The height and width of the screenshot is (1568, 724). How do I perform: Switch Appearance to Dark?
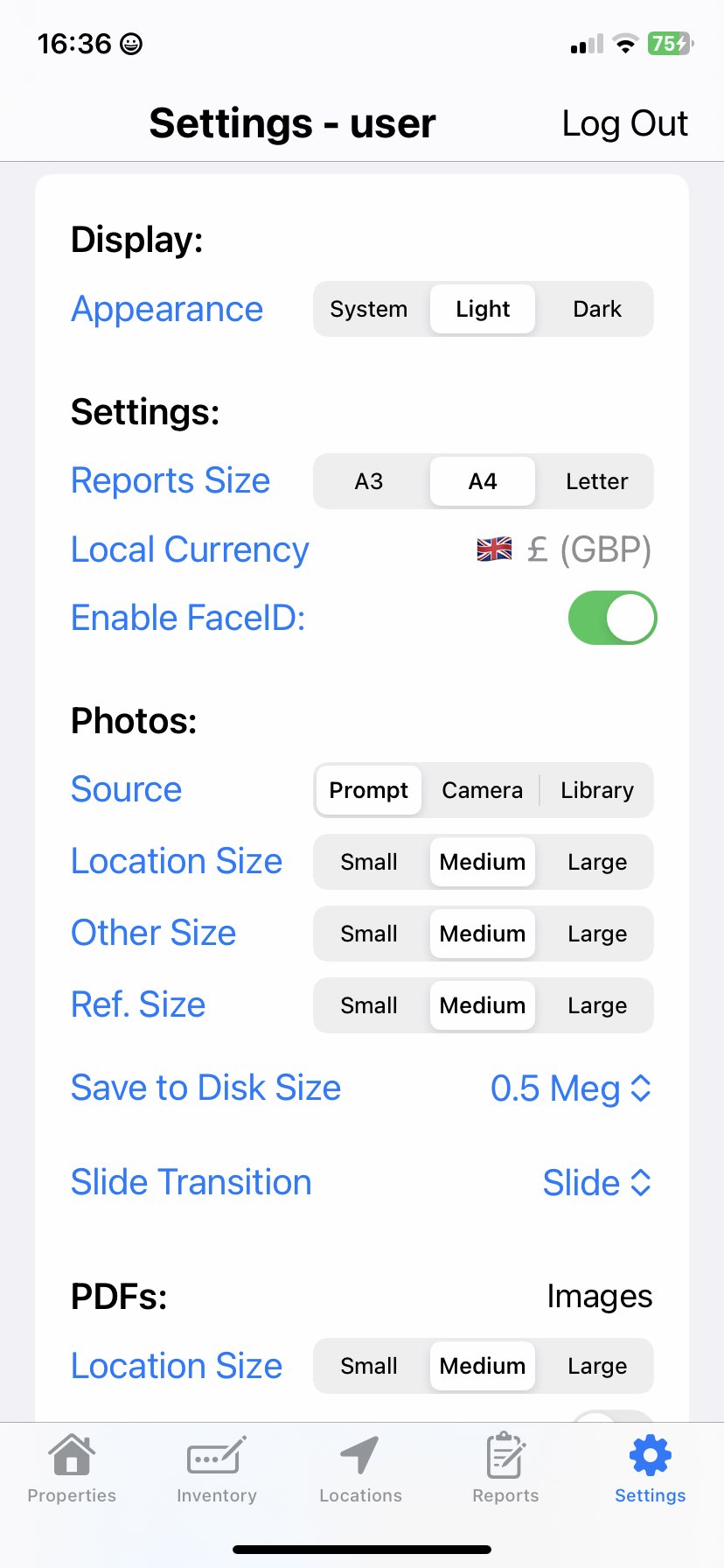tap(597, 309)
